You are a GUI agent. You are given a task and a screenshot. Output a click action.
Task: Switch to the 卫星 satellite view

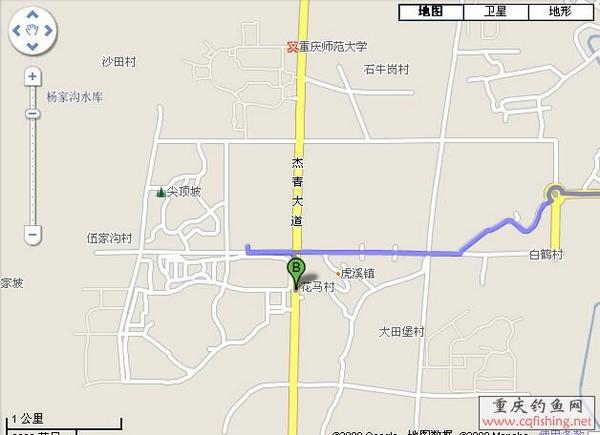tap(495, 12)
